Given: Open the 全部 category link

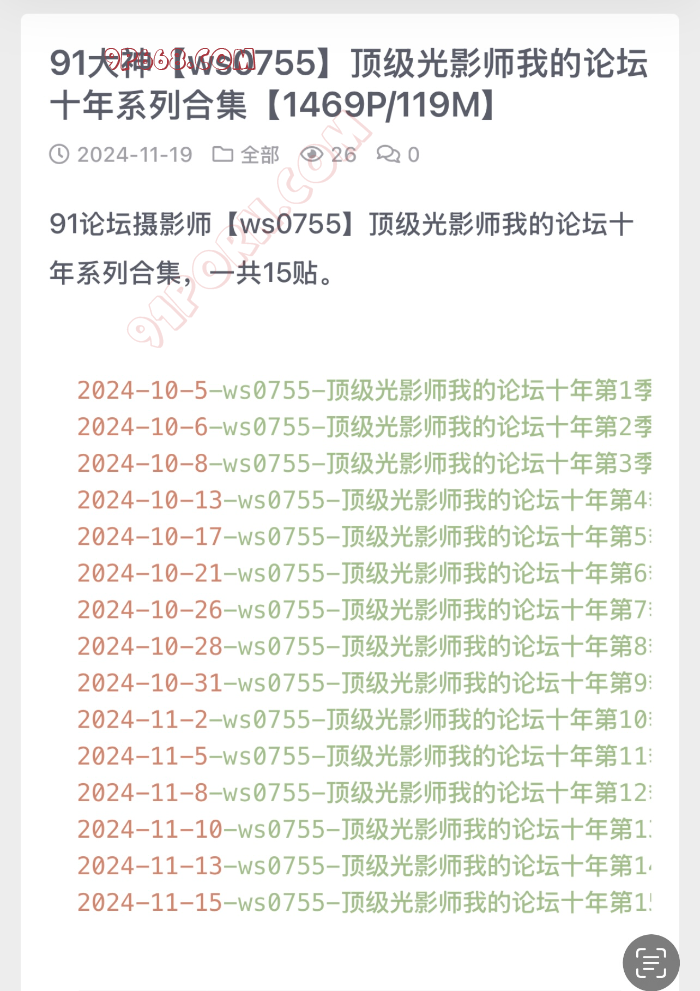Looking at the screenshot, I should [258, 154].
